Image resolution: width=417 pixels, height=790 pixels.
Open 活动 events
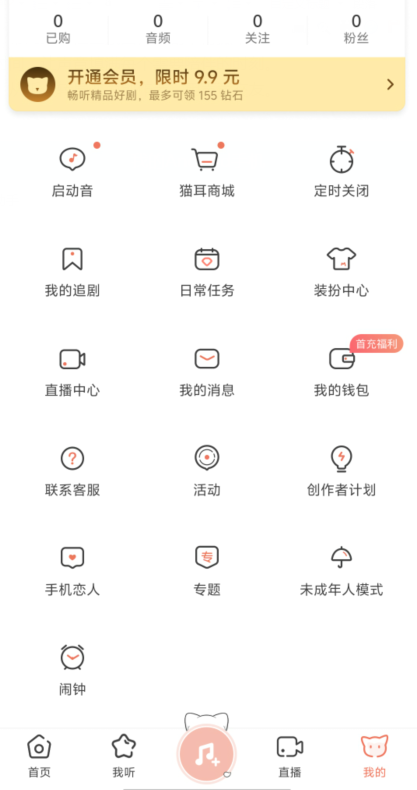[207, 471]
